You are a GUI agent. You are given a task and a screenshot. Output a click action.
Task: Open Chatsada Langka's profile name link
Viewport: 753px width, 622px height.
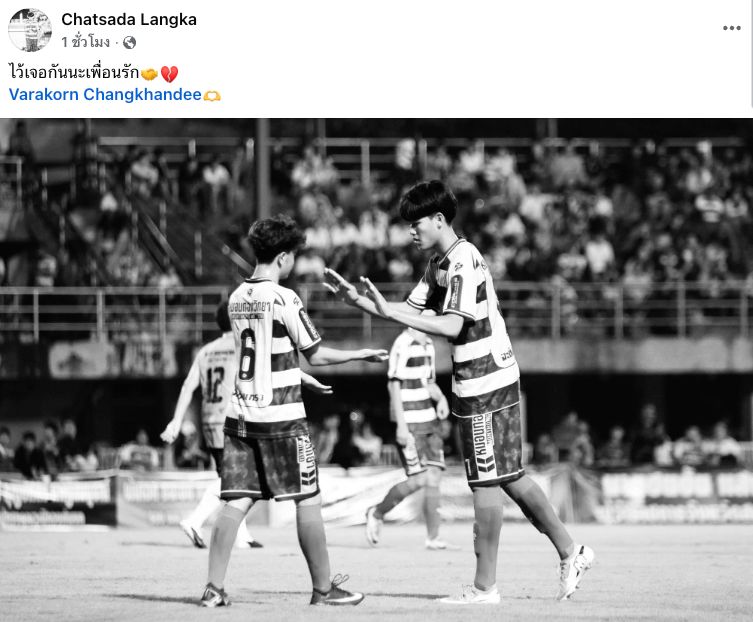pos(129,19)
